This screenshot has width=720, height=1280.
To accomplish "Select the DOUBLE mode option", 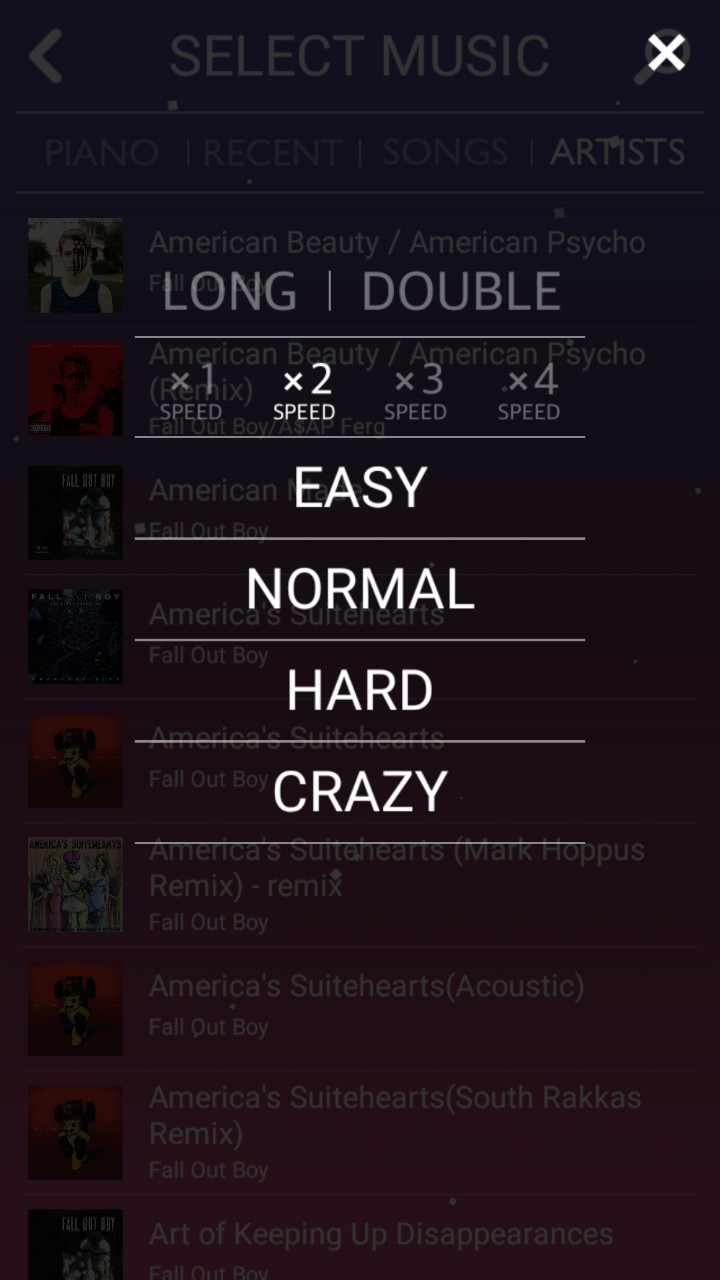I will (x=461, y=292).
